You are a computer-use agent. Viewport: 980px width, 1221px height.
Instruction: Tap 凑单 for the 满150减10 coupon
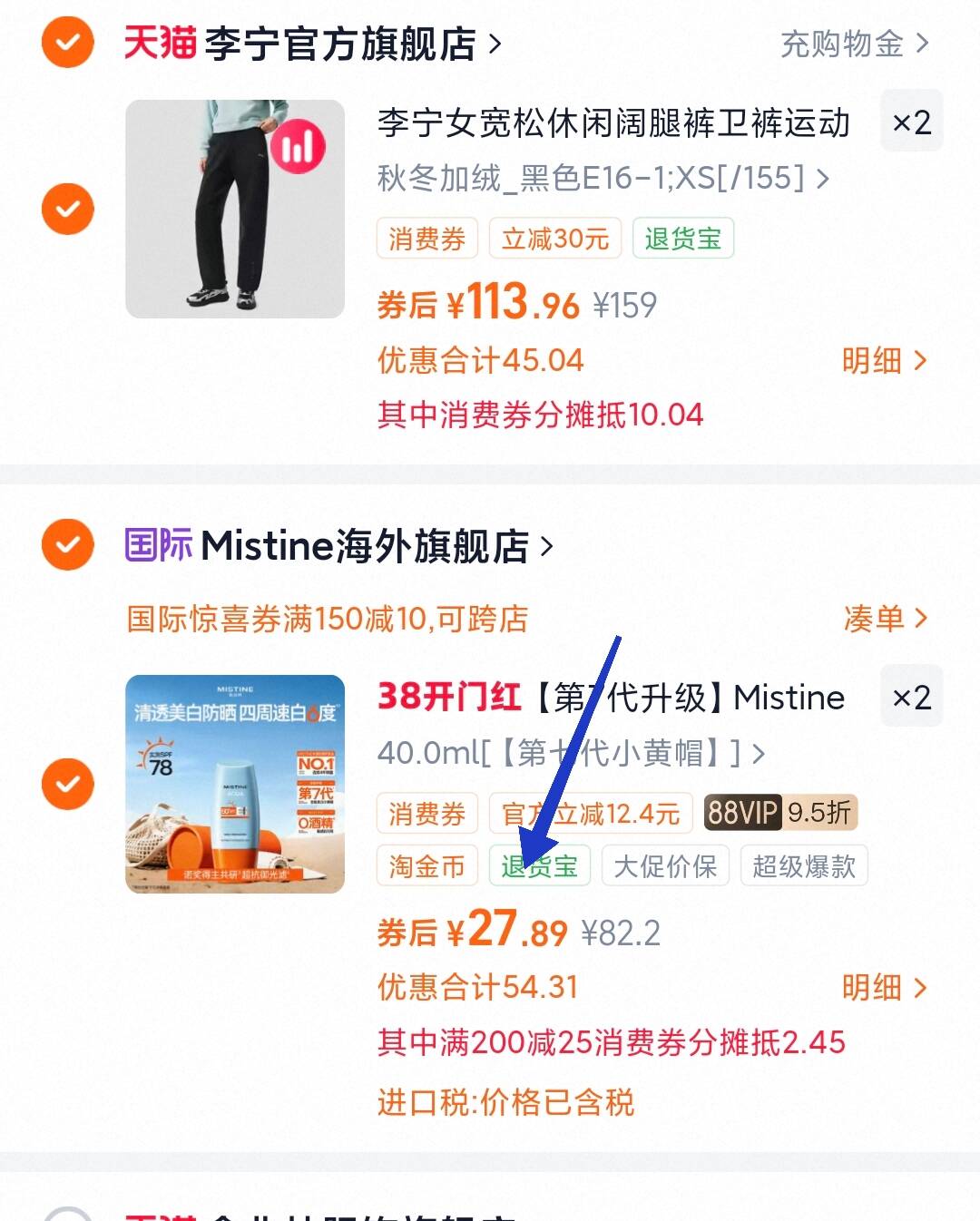point(885,619)
